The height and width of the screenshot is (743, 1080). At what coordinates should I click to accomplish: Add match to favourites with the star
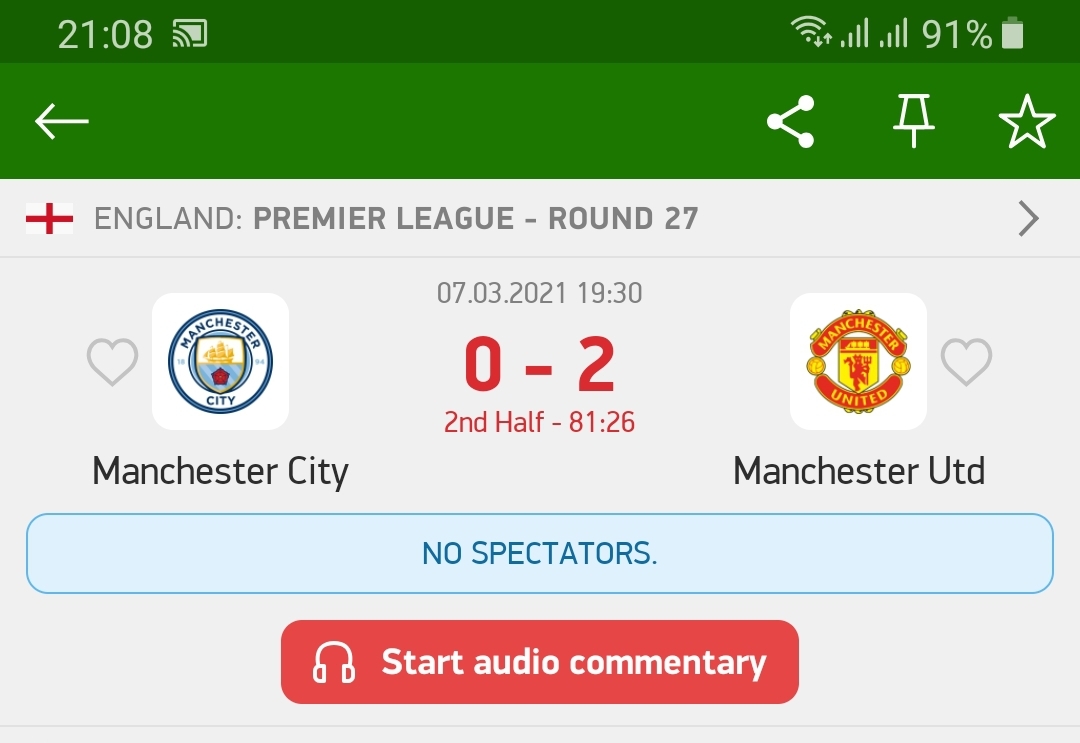[1027, 124]
